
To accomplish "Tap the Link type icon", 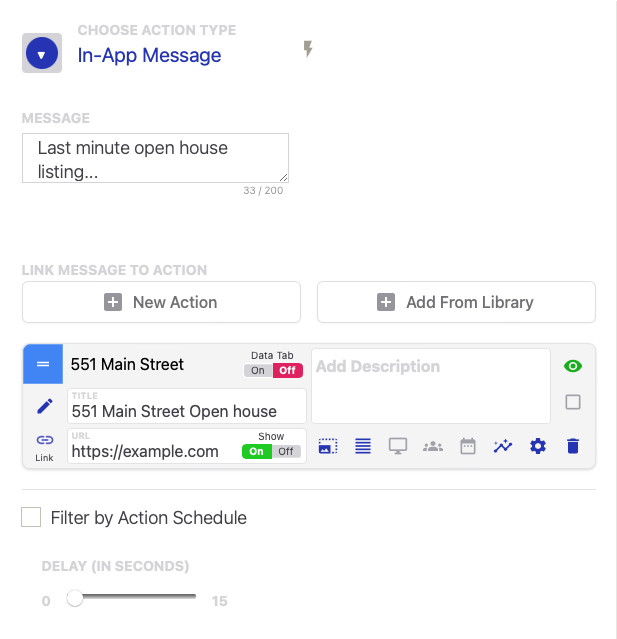I will [x=44, y=446].
